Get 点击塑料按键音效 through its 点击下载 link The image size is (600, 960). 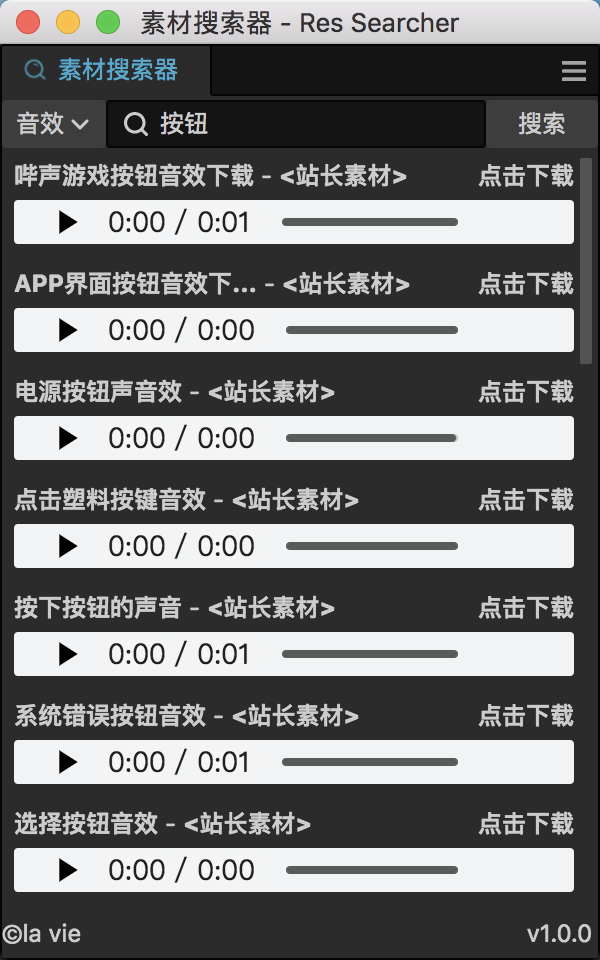coord(526,500)
